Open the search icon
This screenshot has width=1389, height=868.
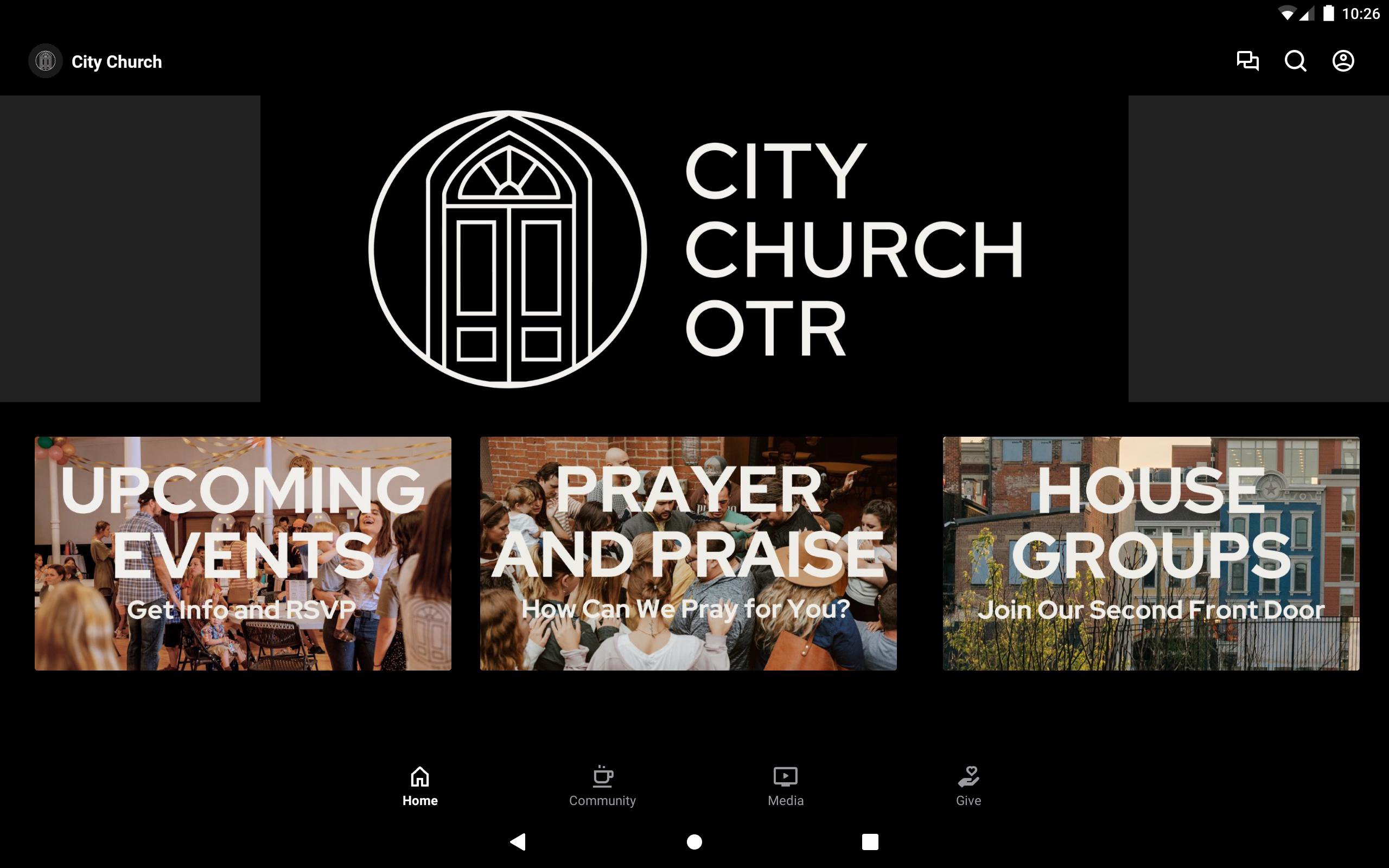click(1295, 61)
